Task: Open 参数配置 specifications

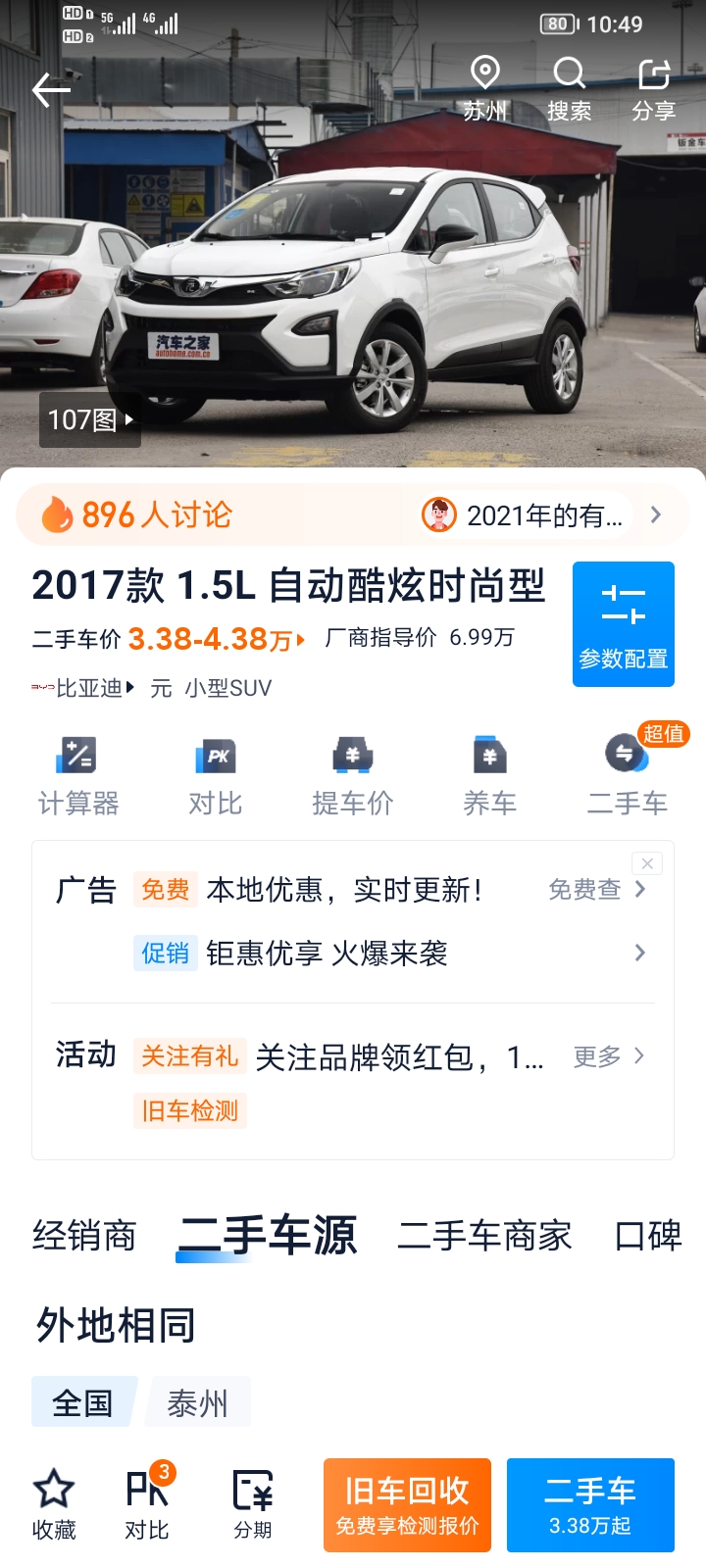Action: coord(624,624)
